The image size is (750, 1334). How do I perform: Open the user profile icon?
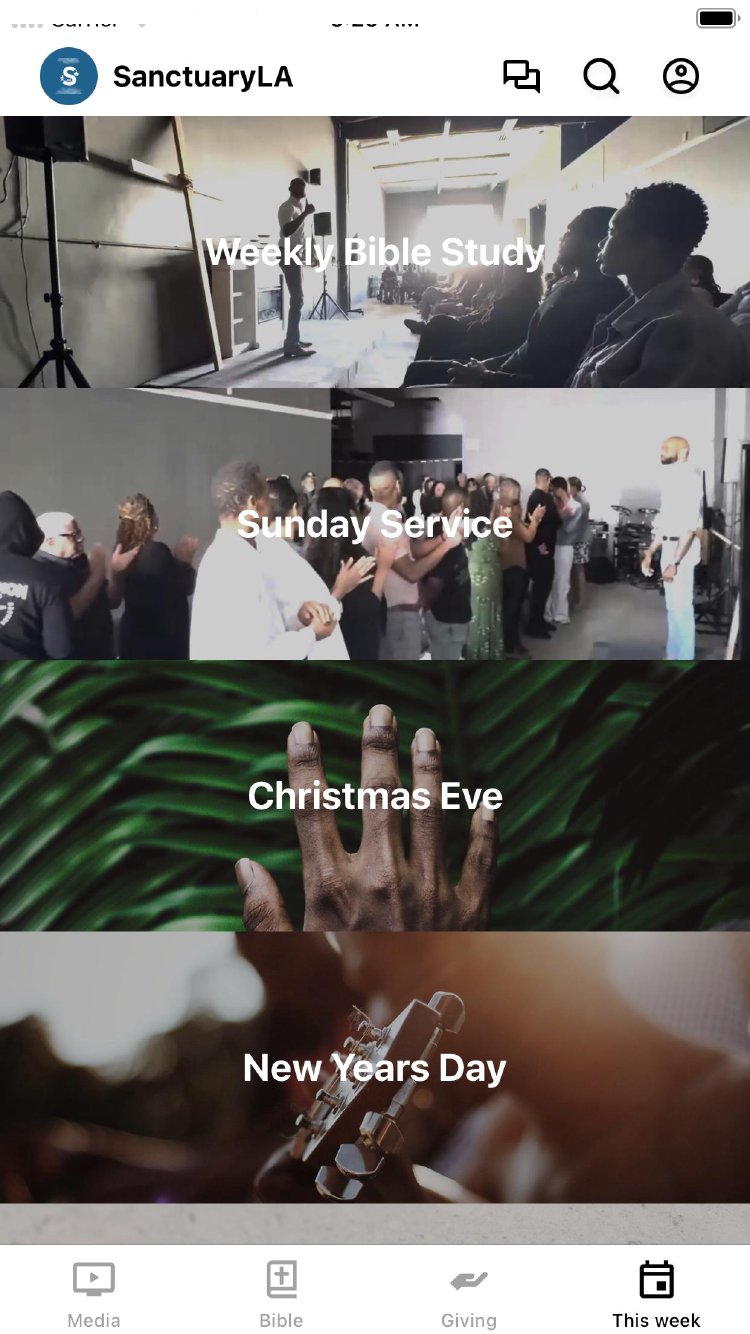point(681,76)
